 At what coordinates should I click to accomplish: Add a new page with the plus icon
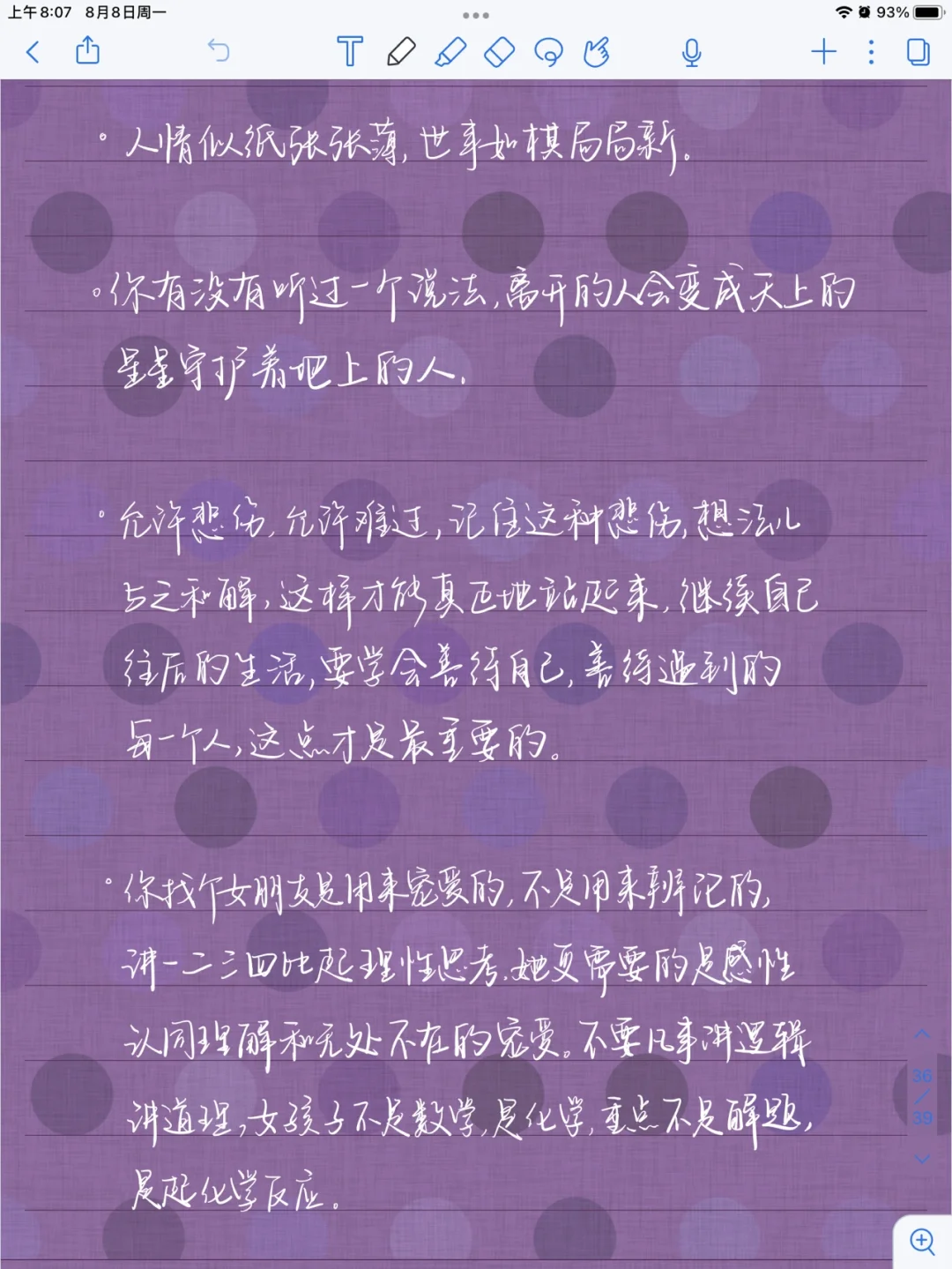(823, 52)
